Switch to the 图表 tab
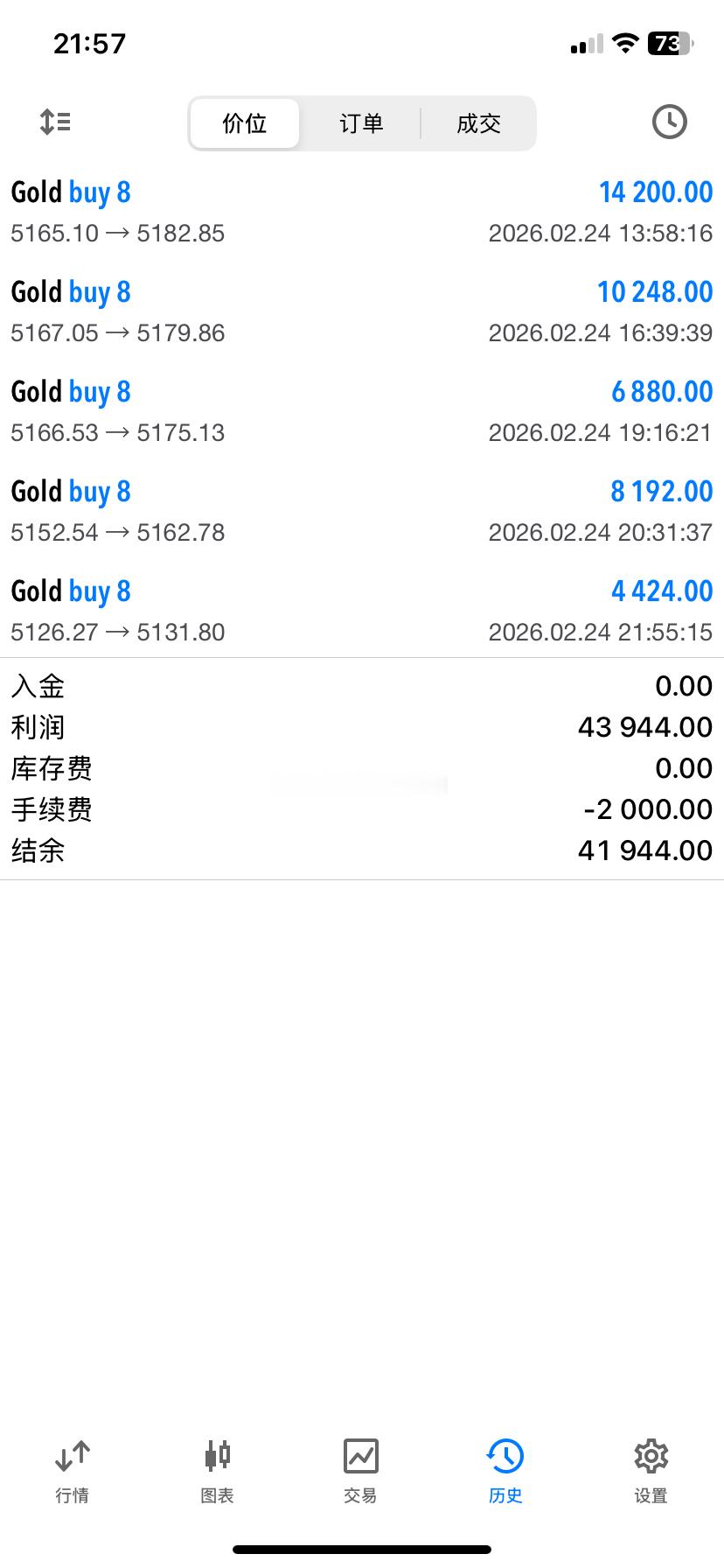 pos(217,1472)
